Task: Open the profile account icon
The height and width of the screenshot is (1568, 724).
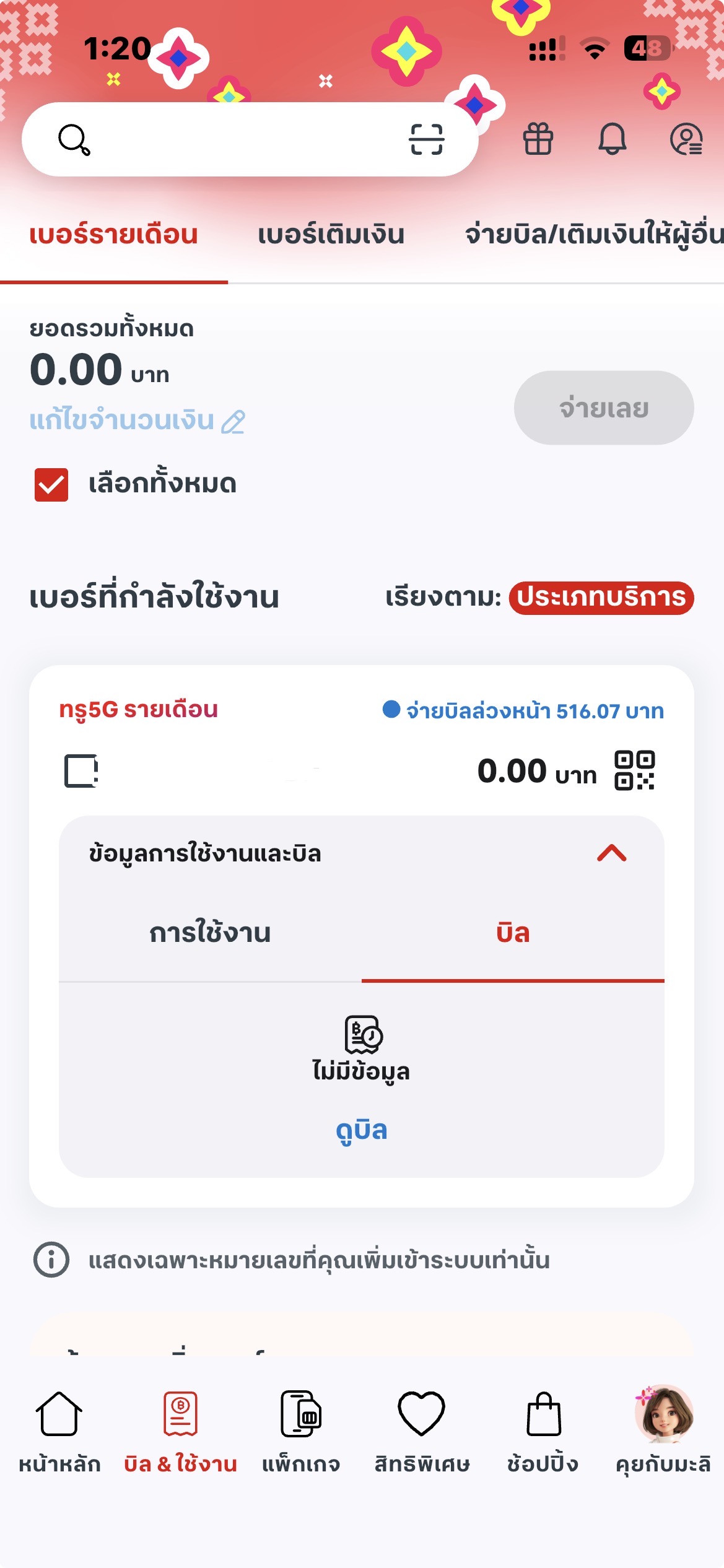Action: 686,139
